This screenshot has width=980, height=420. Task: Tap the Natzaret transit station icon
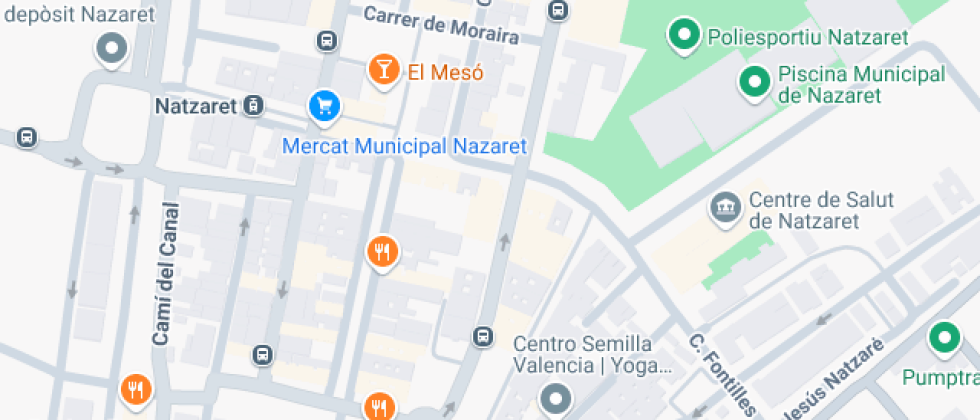pyautogui.click(x=253, y=106)
